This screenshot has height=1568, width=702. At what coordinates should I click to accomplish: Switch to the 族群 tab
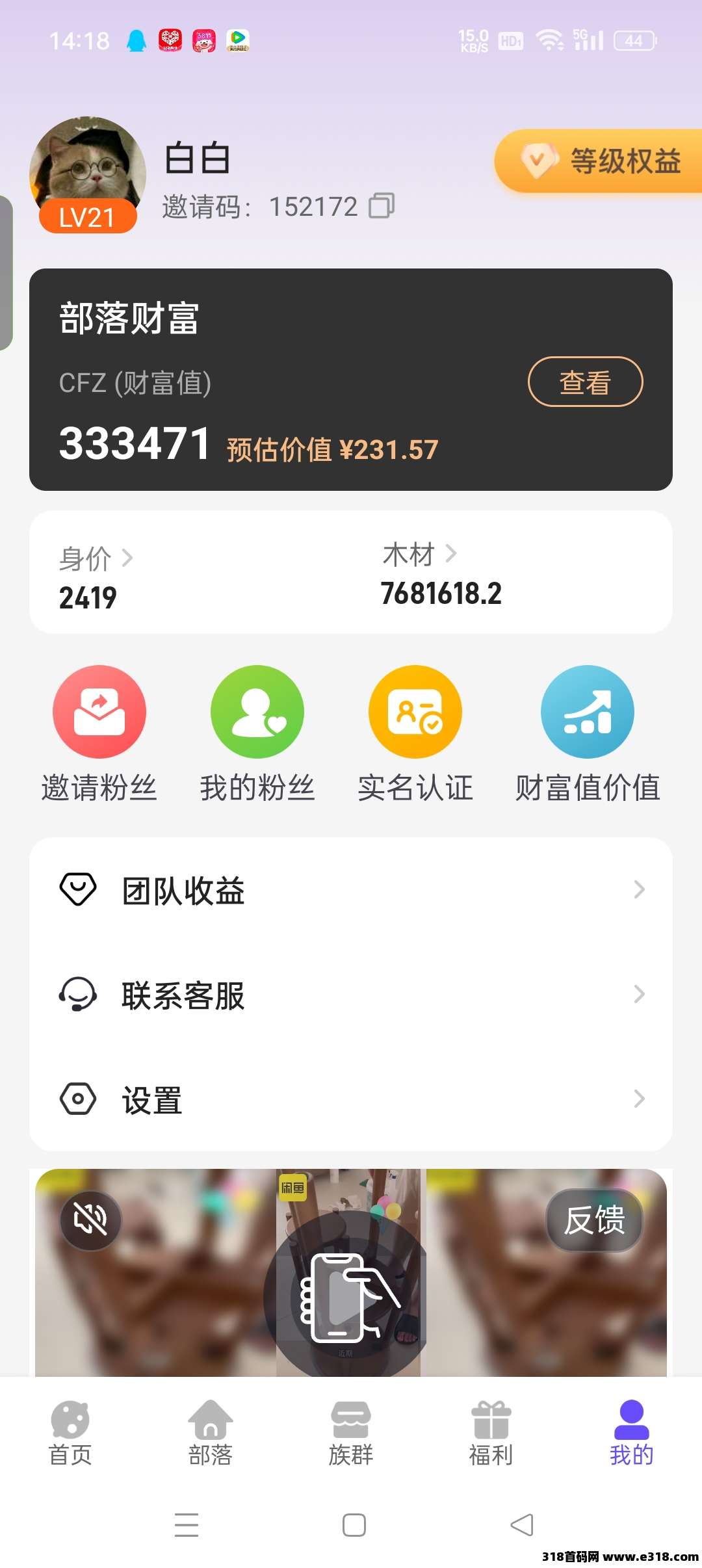tap(351, 1433)
